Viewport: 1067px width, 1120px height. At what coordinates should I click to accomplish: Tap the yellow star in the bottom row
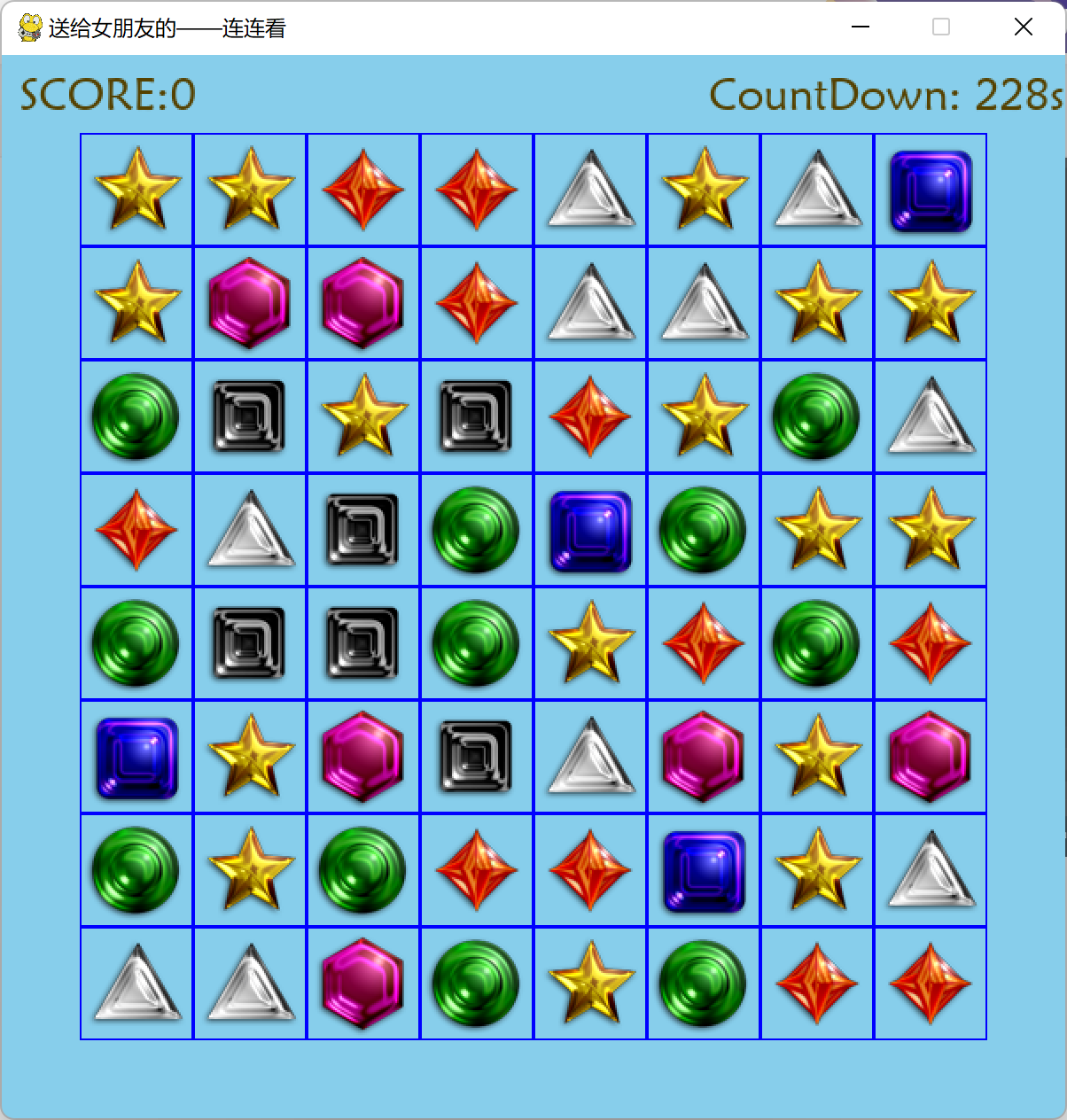point(590,983)
